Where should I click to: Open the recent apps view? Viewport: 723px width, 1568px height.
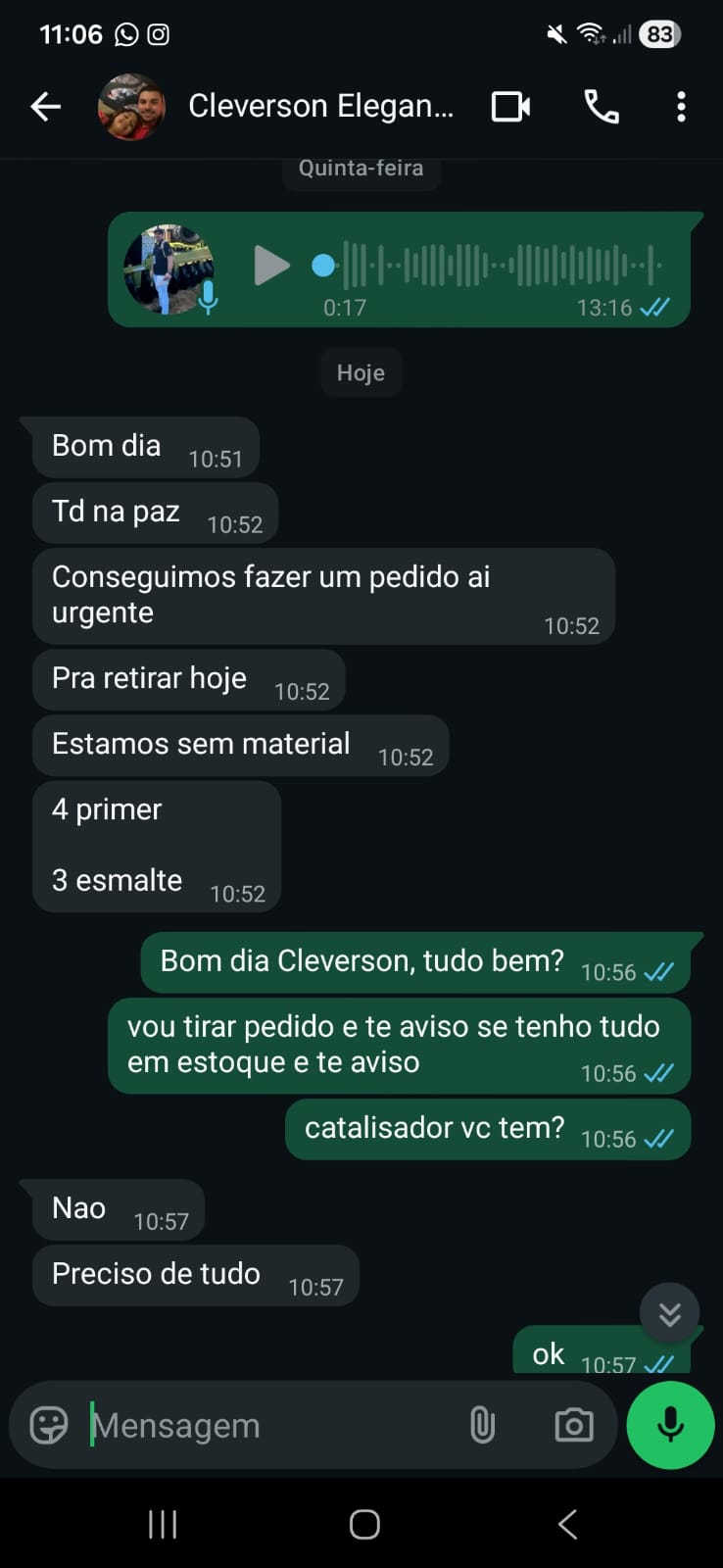[163, 1524]
